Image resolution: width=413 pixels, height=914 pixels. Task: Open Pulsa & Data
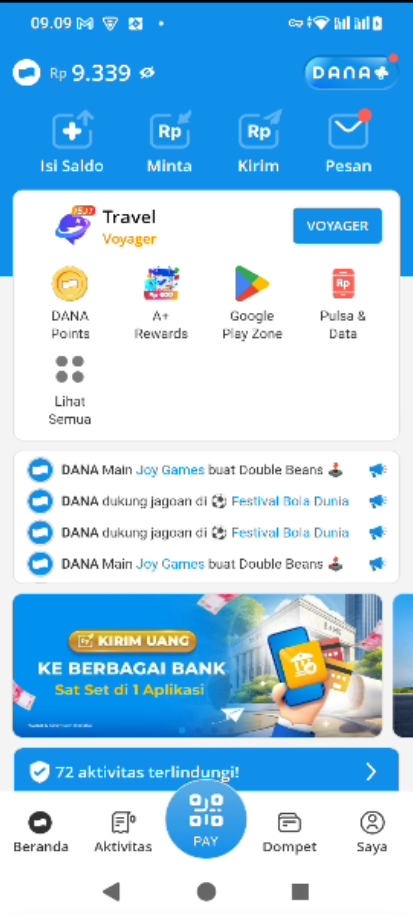click(x=343, y=304)
